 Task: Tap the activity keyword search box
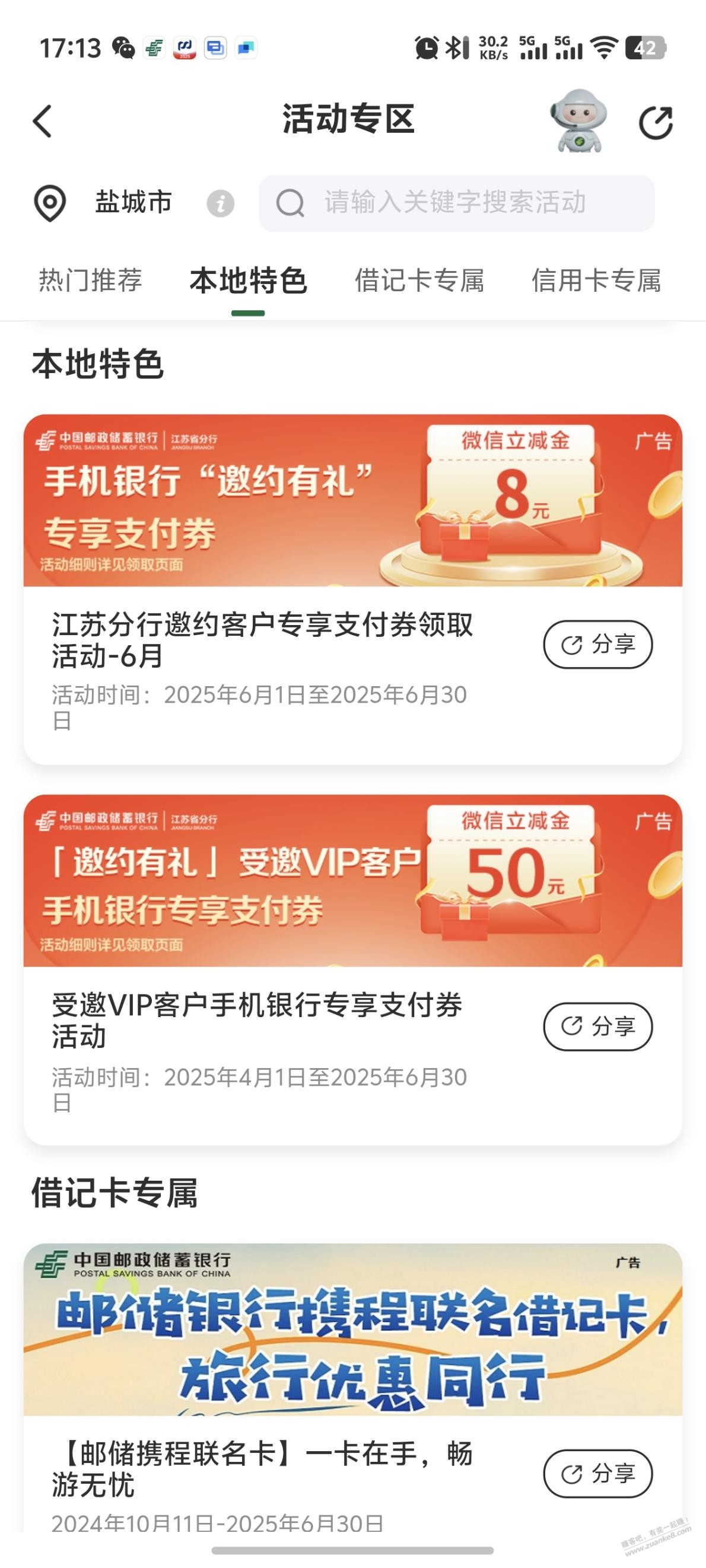click(x=456, y=203)
